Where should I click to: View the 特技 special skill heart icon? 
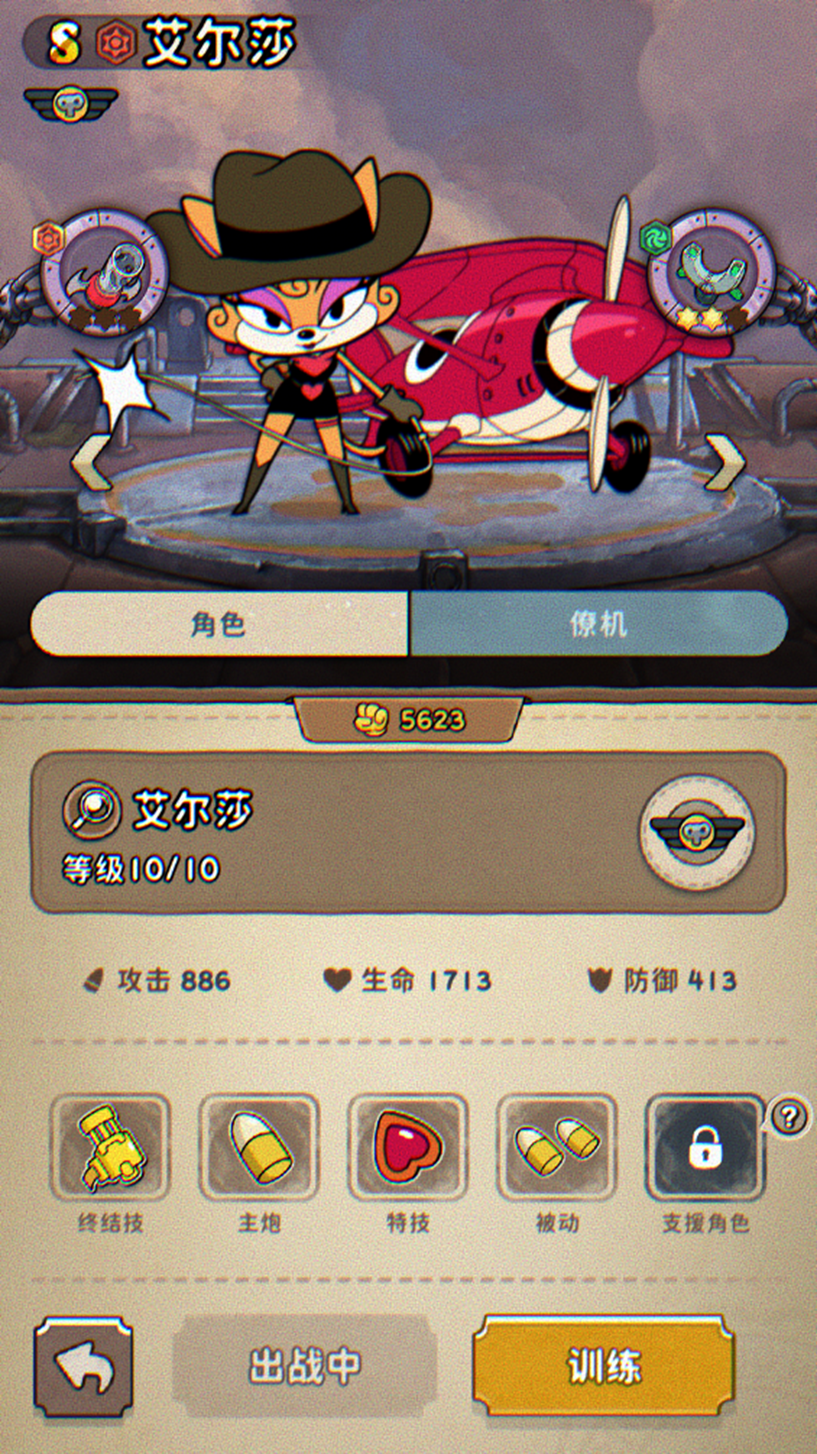click(408, 1147)
